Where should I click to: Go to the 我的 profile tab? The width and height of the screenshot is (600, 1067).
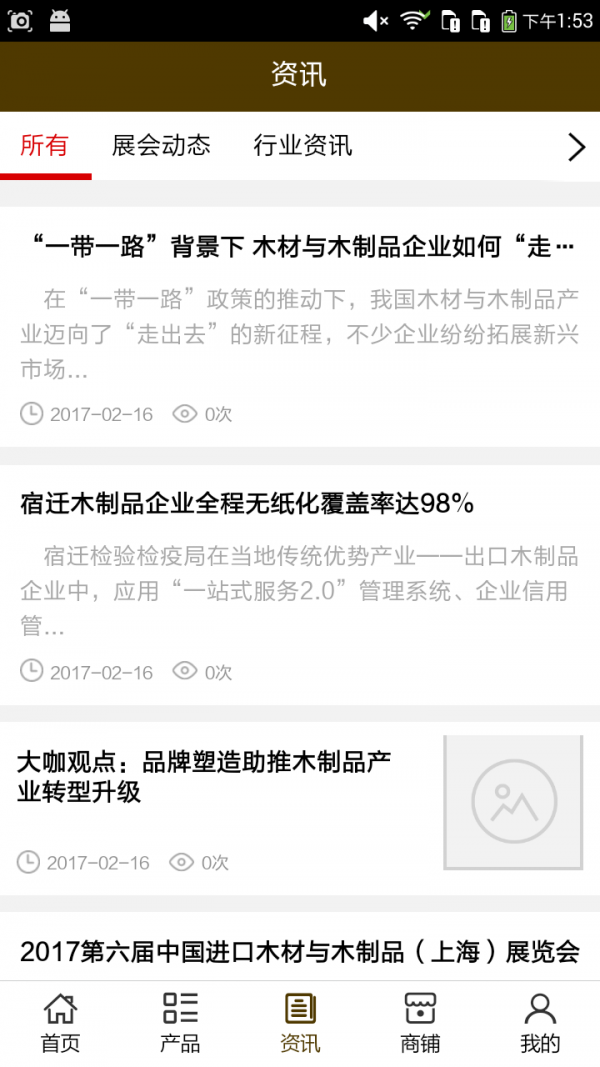coord(540,1023)
